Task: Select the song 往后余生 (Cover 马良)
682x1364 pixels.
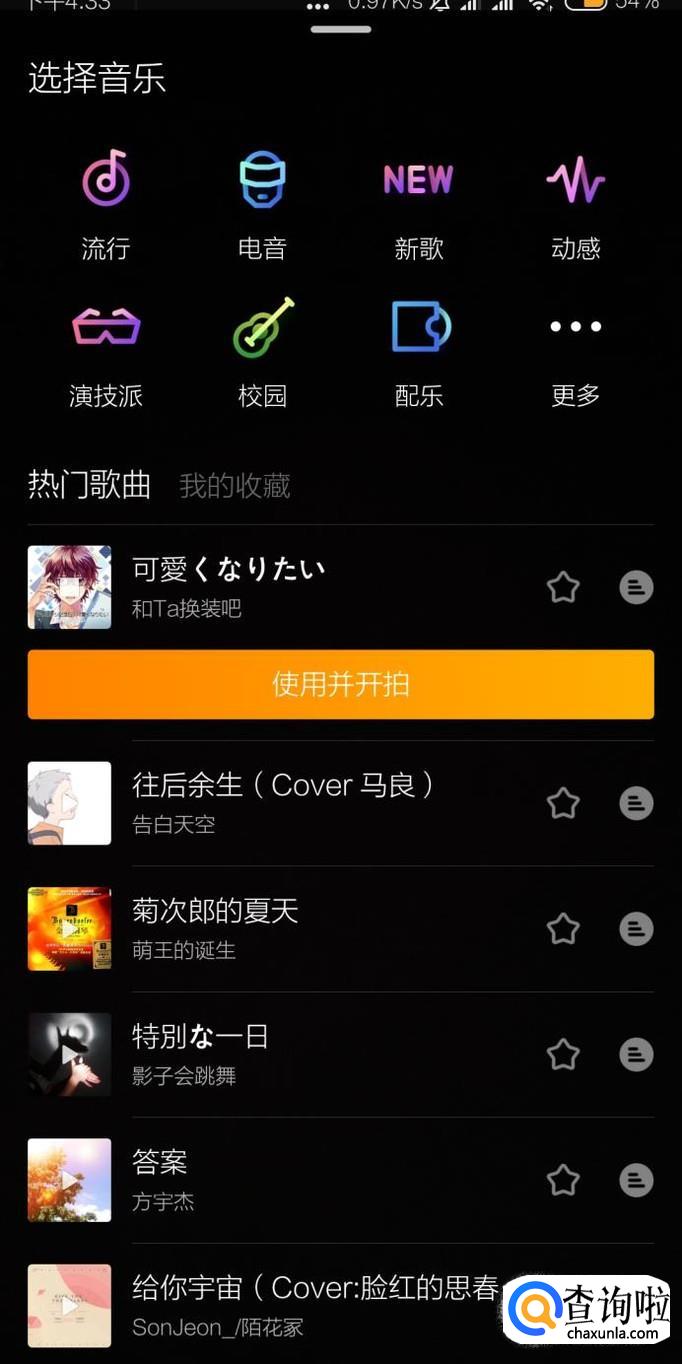Action: 283,802
